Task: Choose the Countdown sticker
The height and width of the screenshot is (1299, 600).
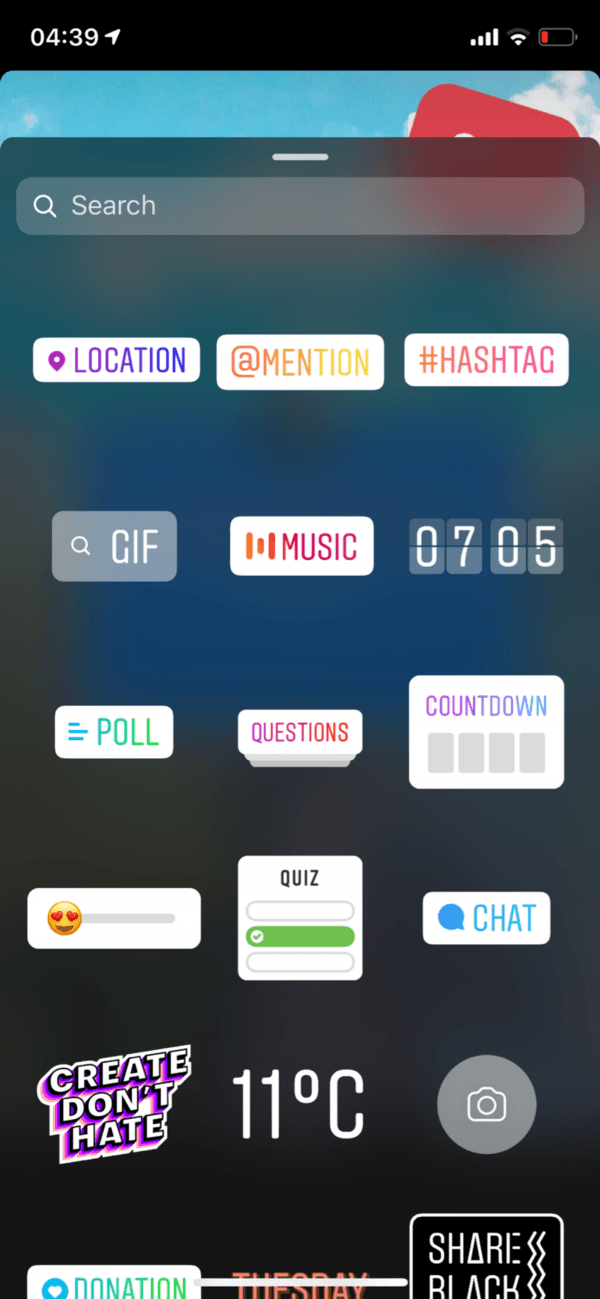Action: coord(486,732)
